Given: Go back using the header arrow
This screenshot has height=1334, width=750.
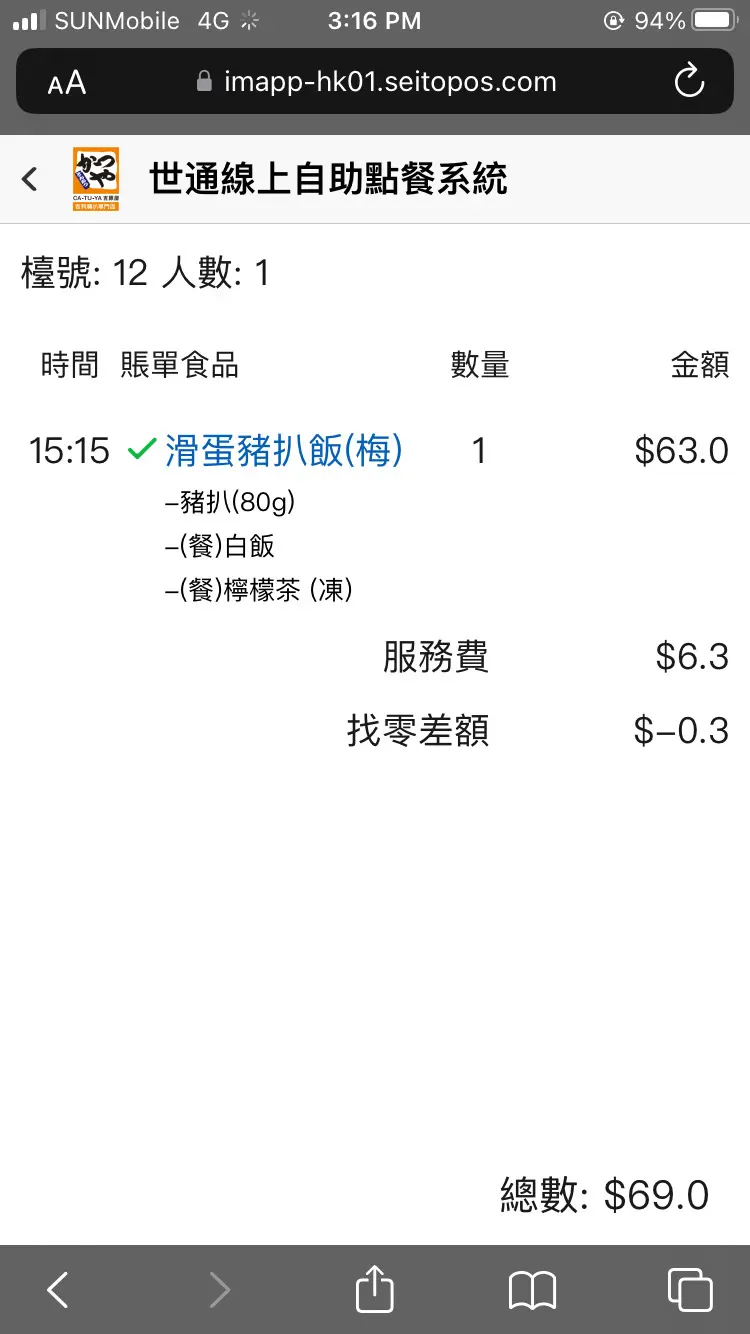Looking at the screenshot, I should [x=30, y=179].
